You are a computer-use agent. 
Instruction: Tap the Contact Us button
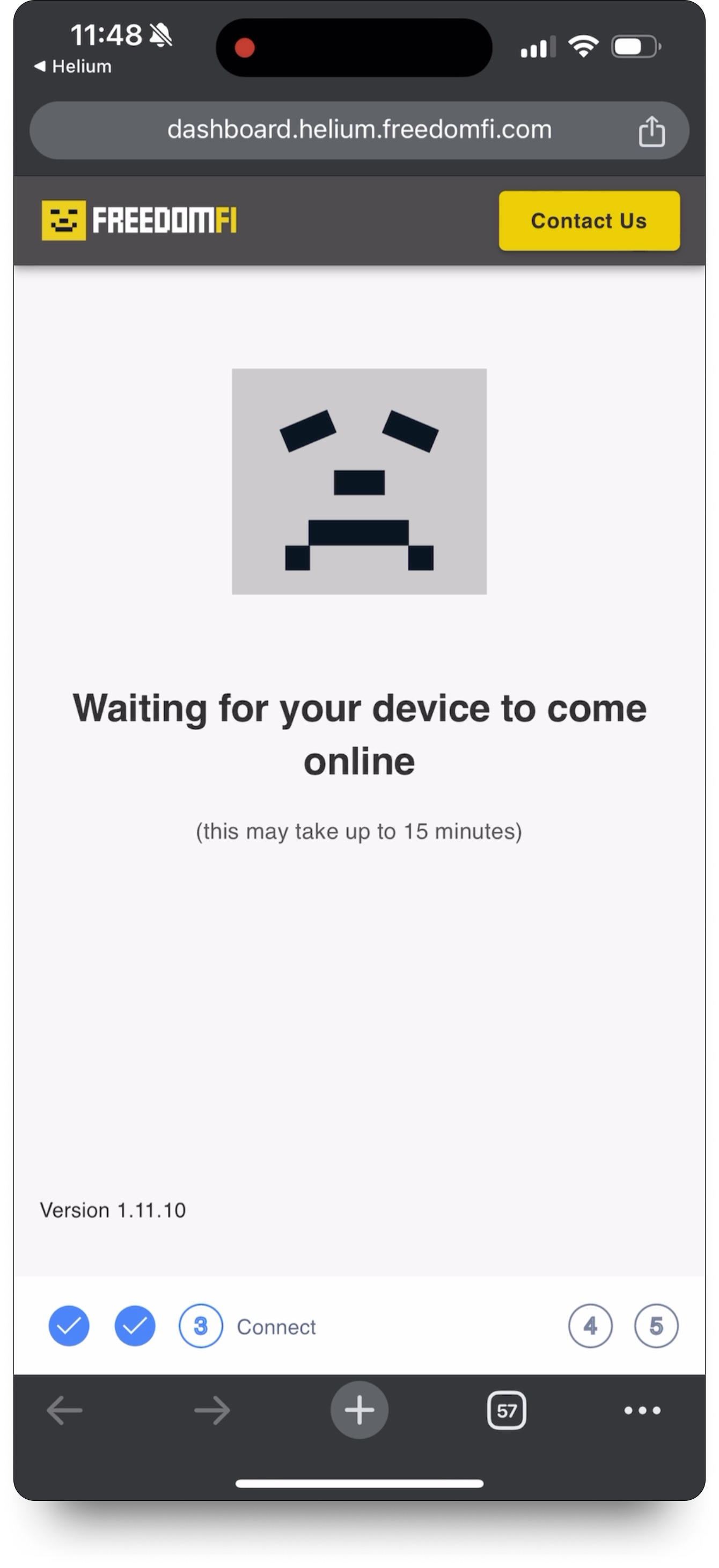point(588,220)
